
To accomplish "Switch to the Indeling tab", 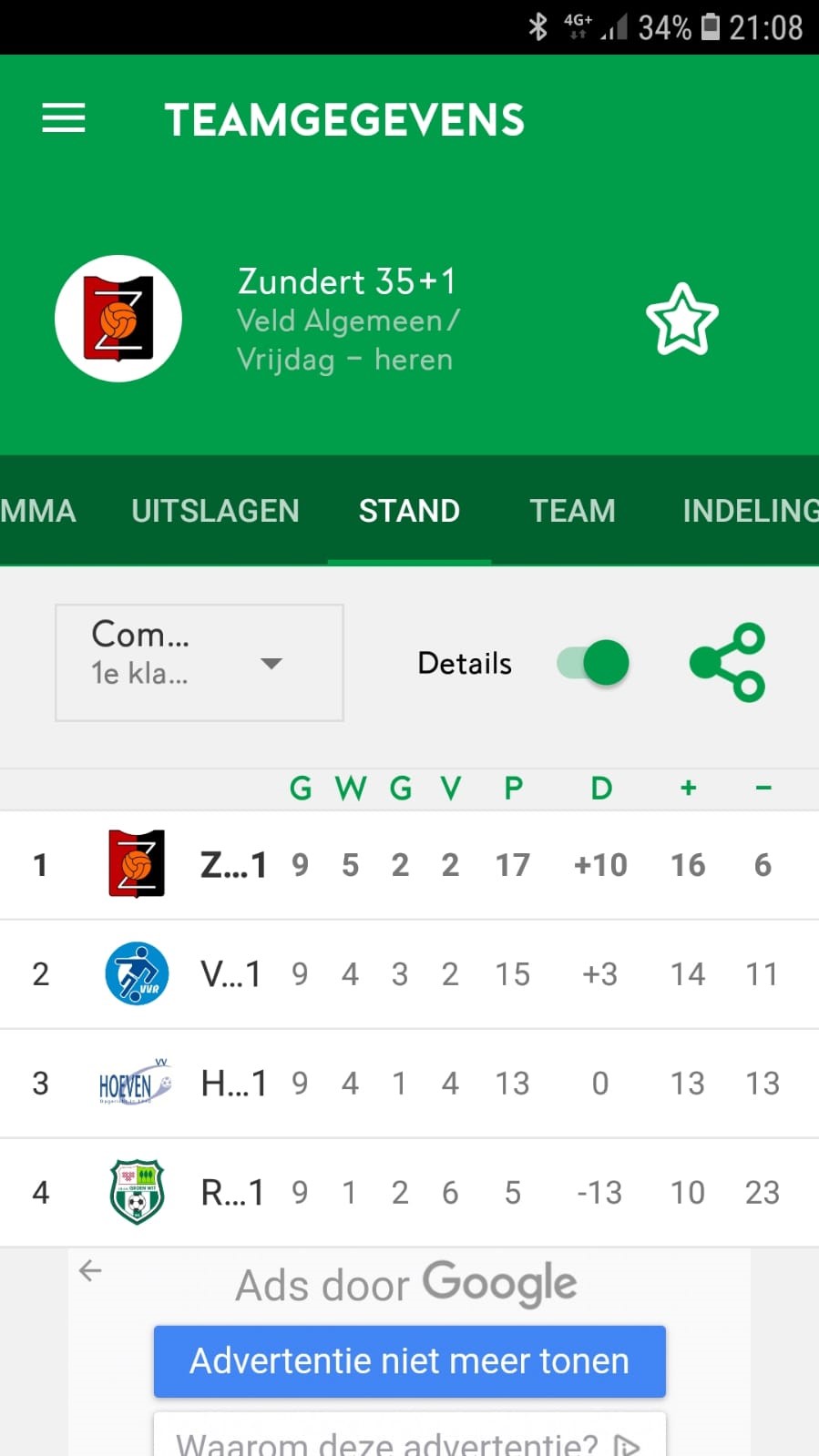I will 749,511.
